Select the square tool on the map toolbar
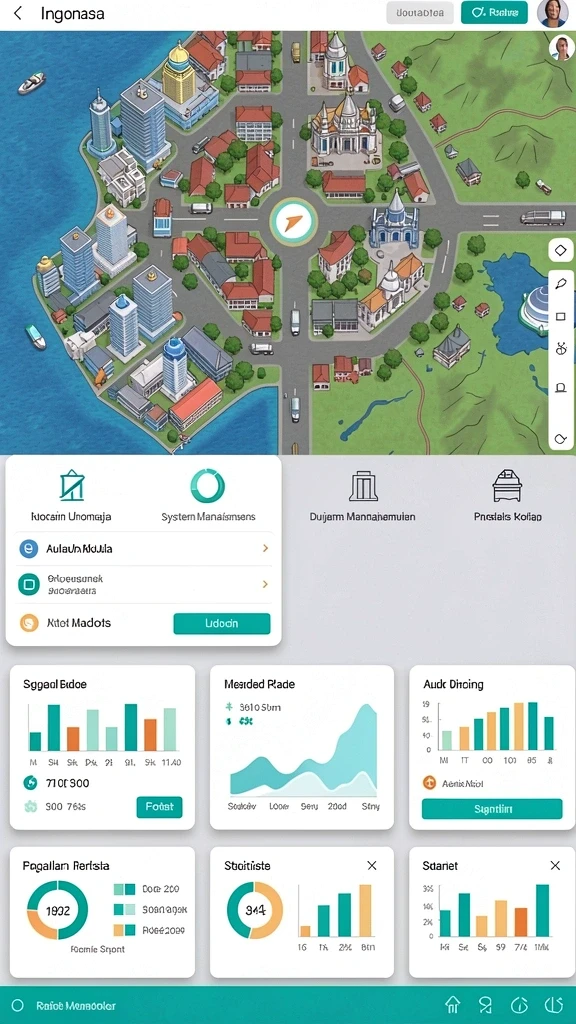The height and width of the screenshot is (1024, 576). click(560, 317)
